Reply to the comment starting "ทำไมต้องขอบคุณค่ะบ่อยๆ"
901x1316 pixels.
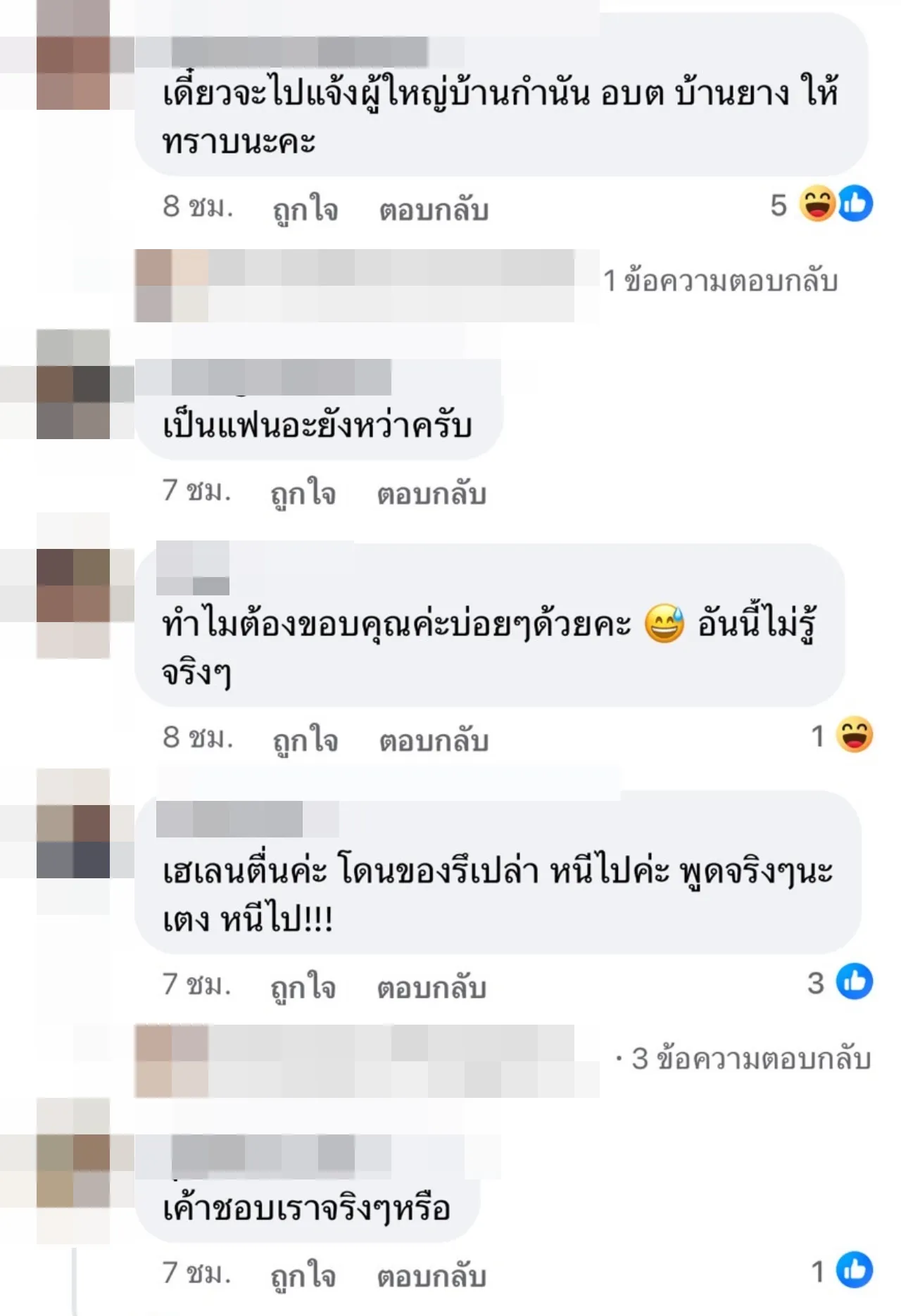pos(434,740)
